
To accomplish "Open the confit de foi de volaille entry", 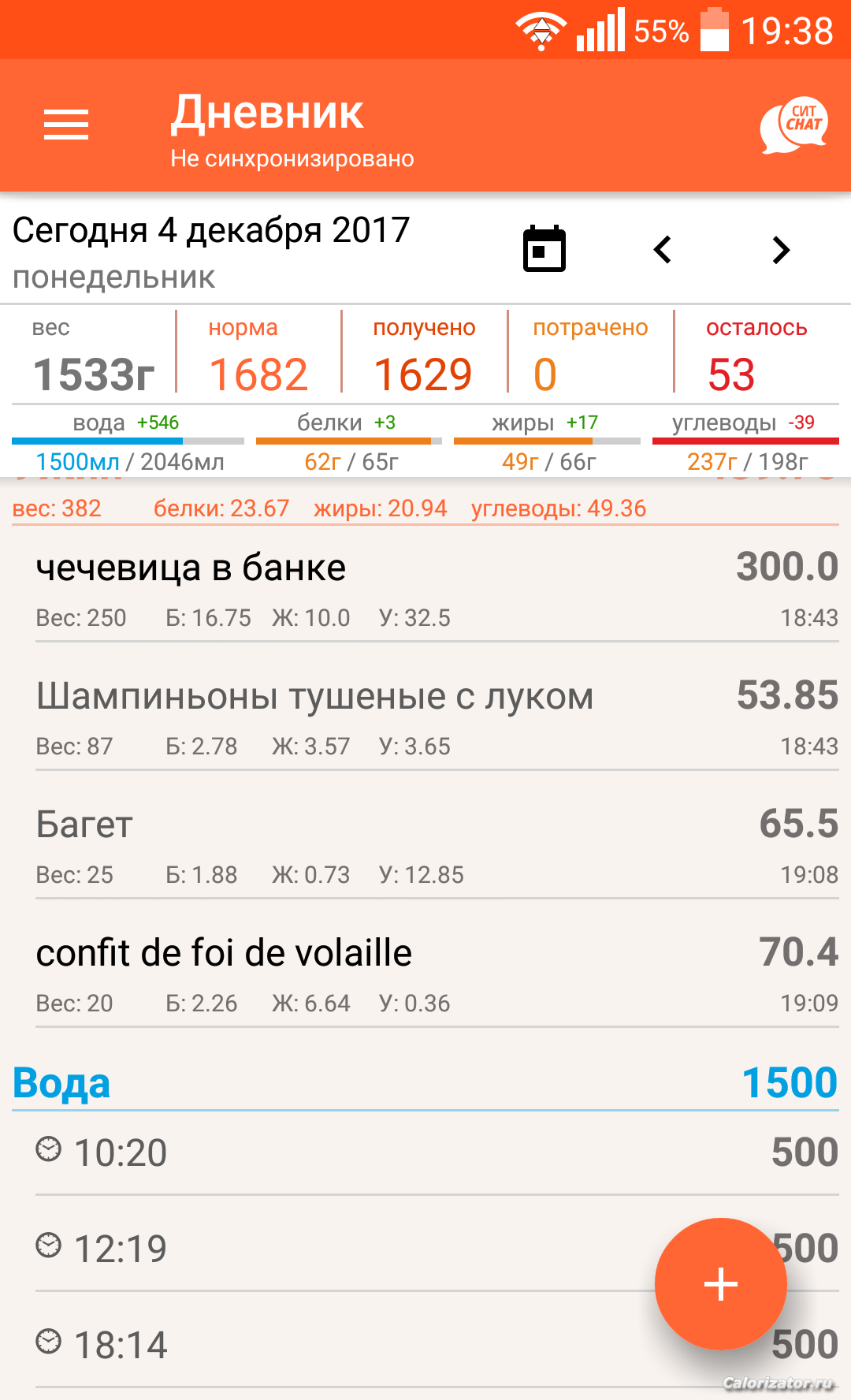I will point(437,974).
